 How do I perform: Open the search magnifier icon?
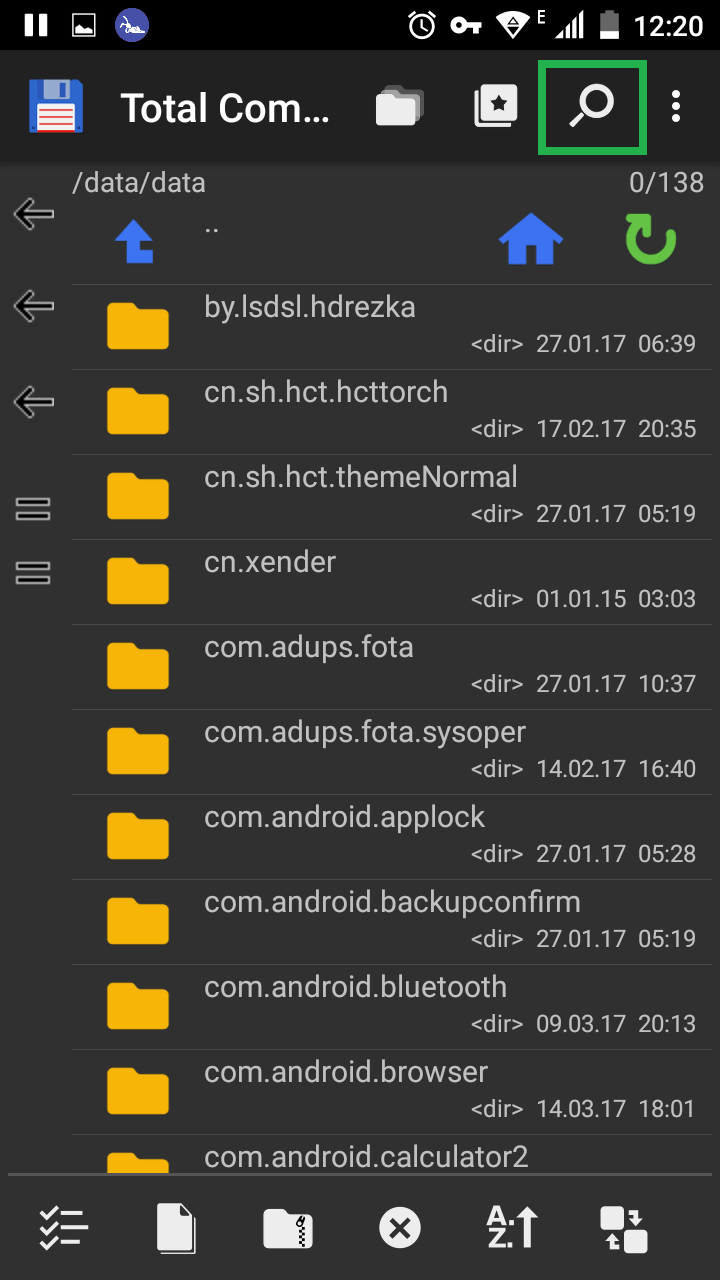pos(592,107)
